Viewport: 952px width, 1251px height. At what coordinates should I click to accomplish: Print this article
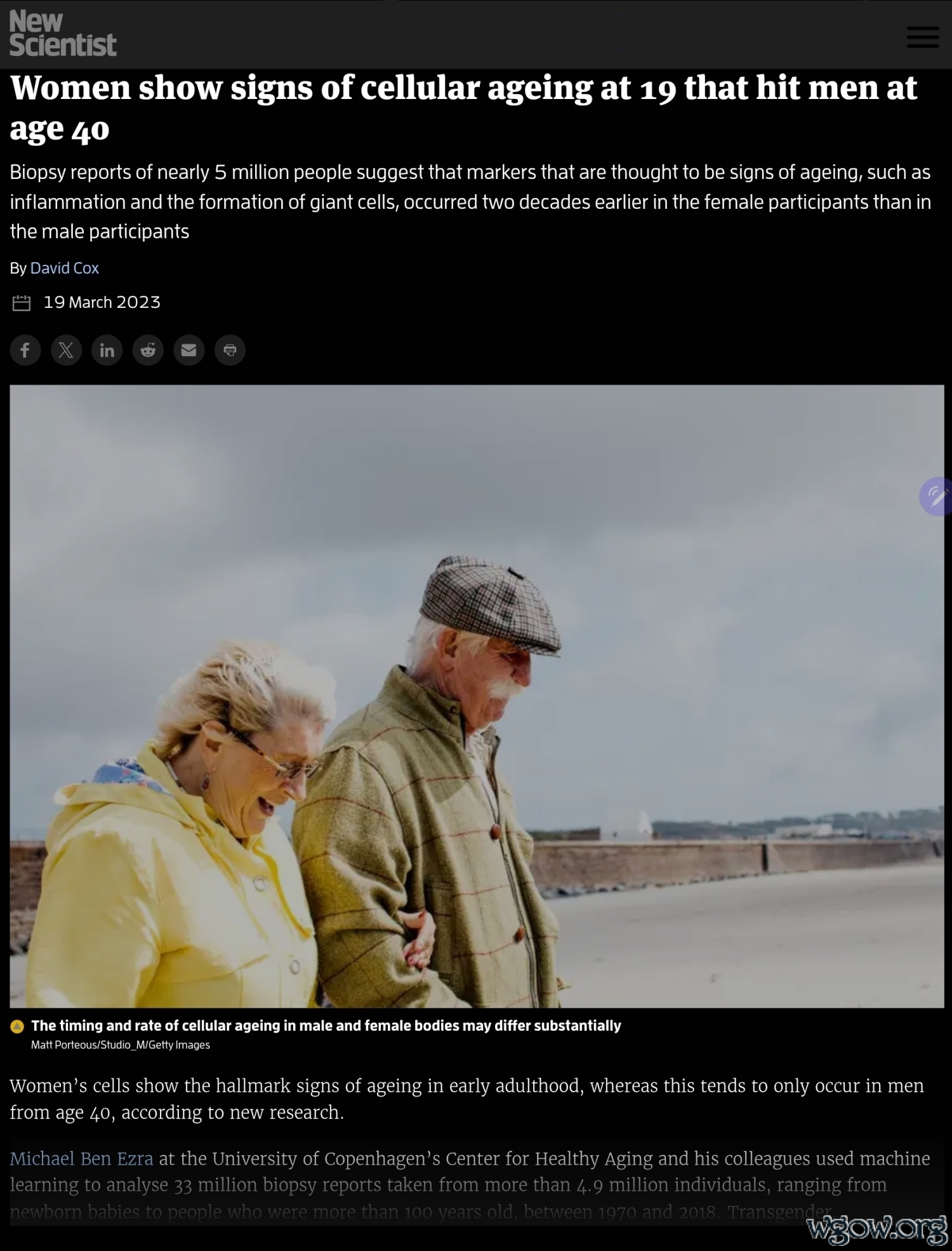click(230, 350)
